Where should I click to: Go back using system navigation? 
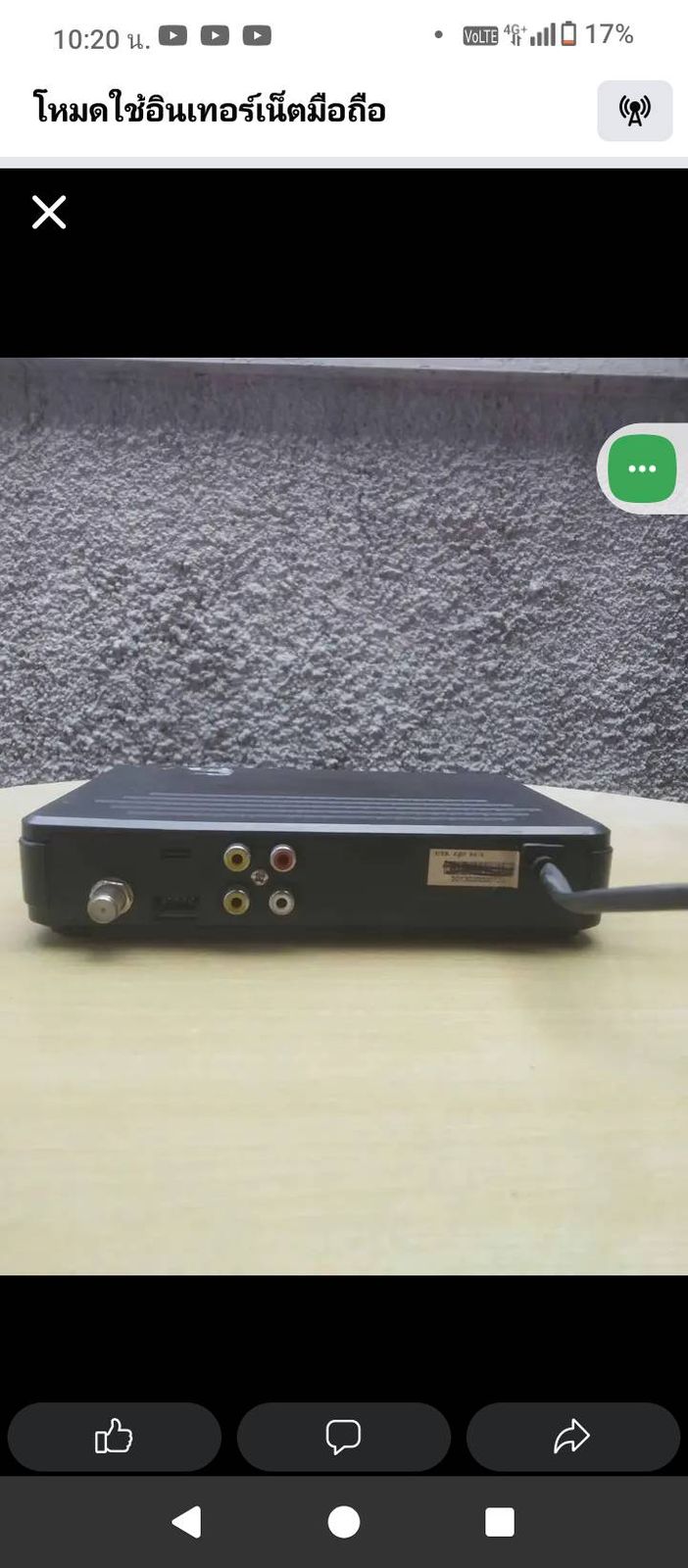click(186, 1522)
